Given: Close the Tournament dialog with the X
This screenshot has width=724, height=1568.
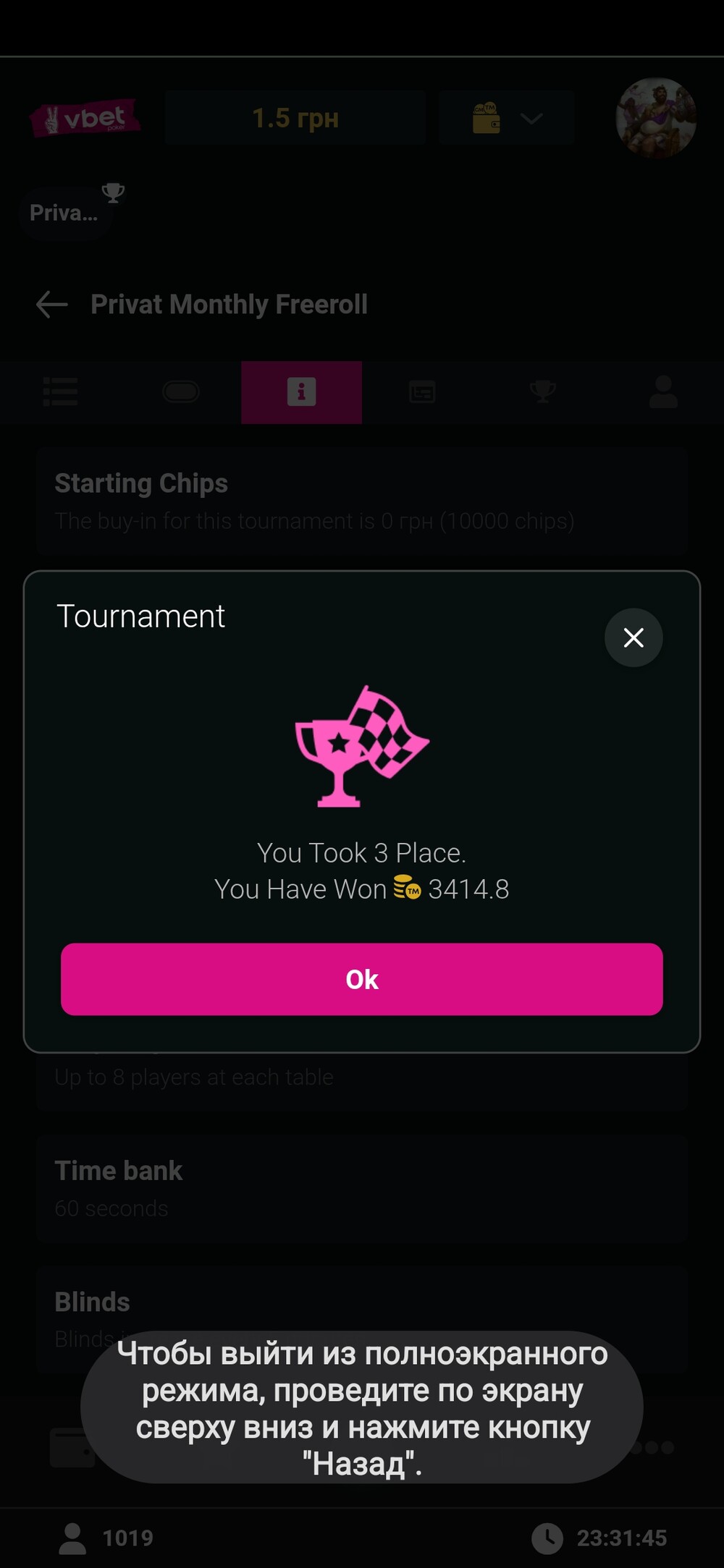Looking at the screenshot, I should 633,637.
